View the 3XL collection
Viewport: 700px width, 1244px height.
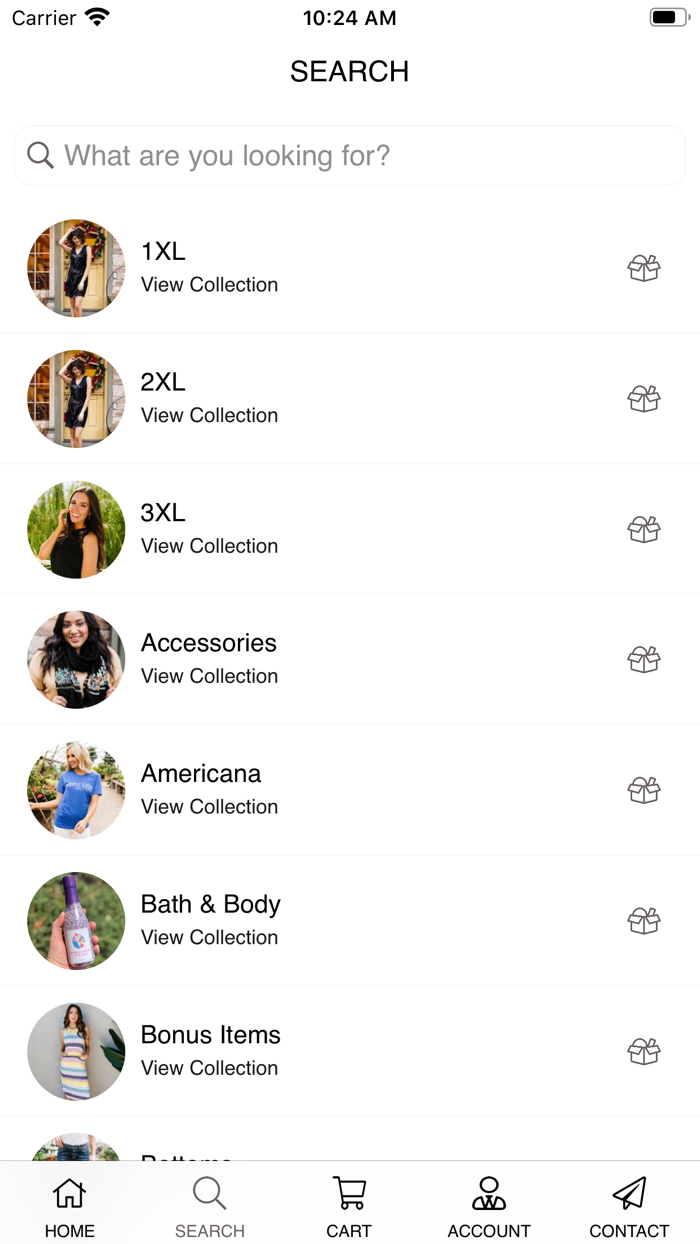pyautogui.click(x=350, y=529)
